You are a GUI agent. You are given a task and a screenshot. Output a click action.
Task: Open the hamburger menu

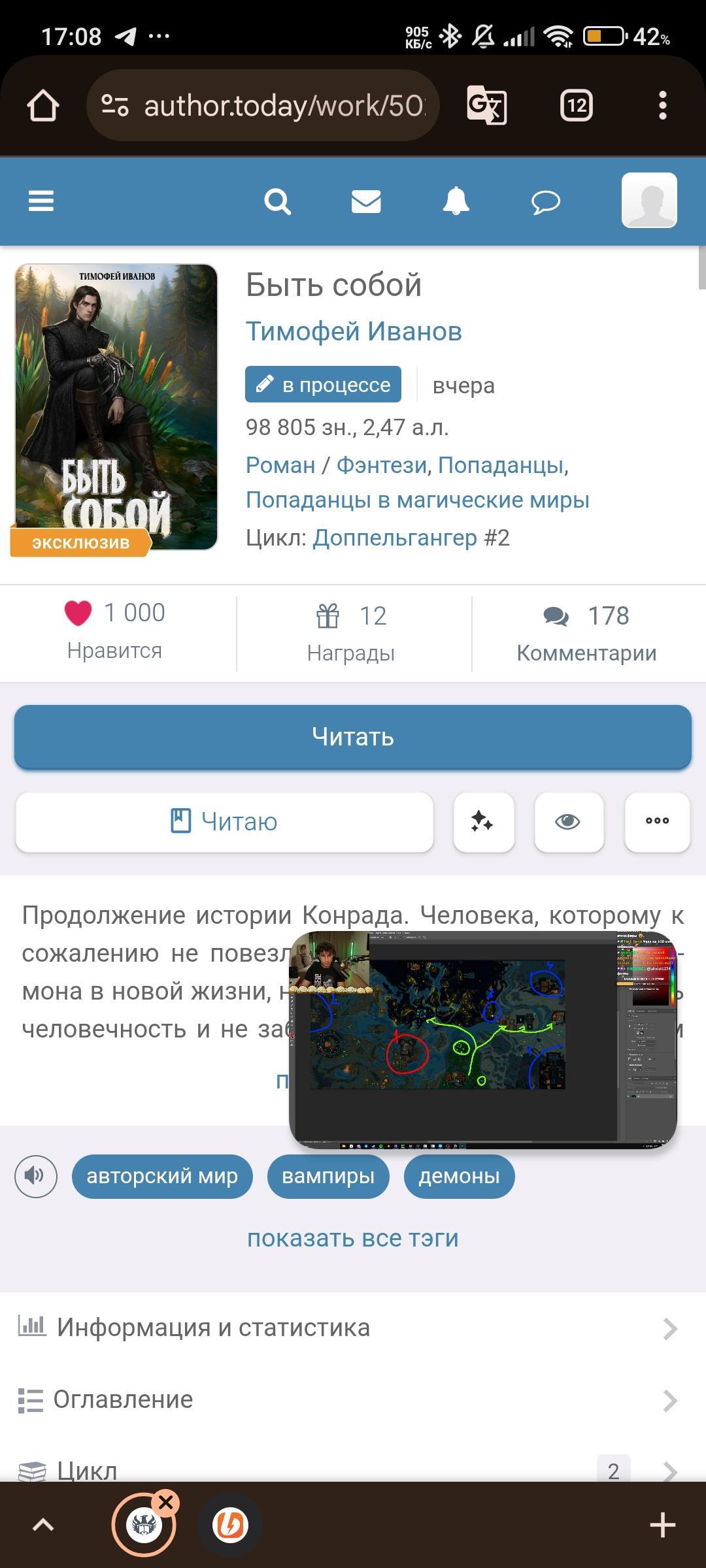point(41,201)
